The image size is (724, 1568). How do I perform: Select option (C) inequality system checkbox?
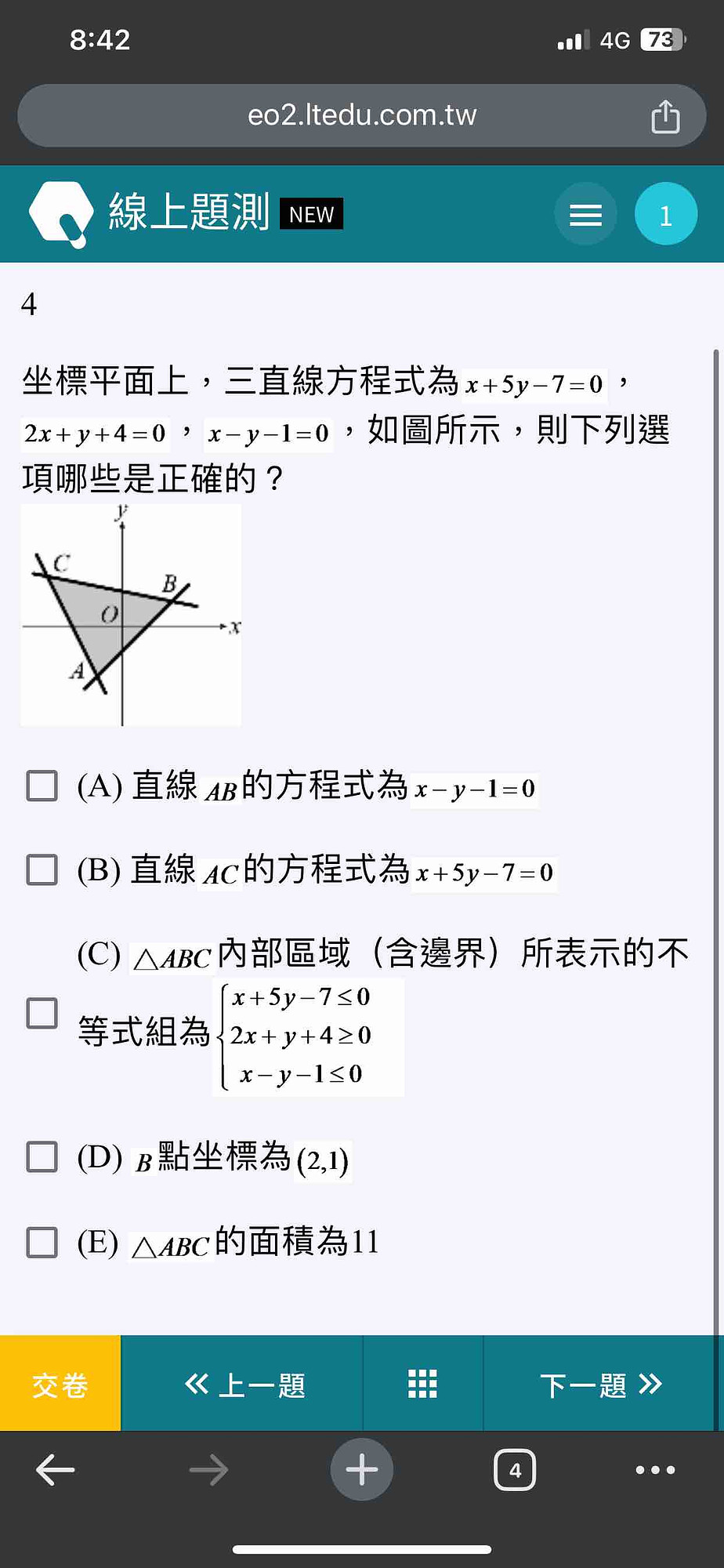pyautogui.click(x=42, y=1013)
